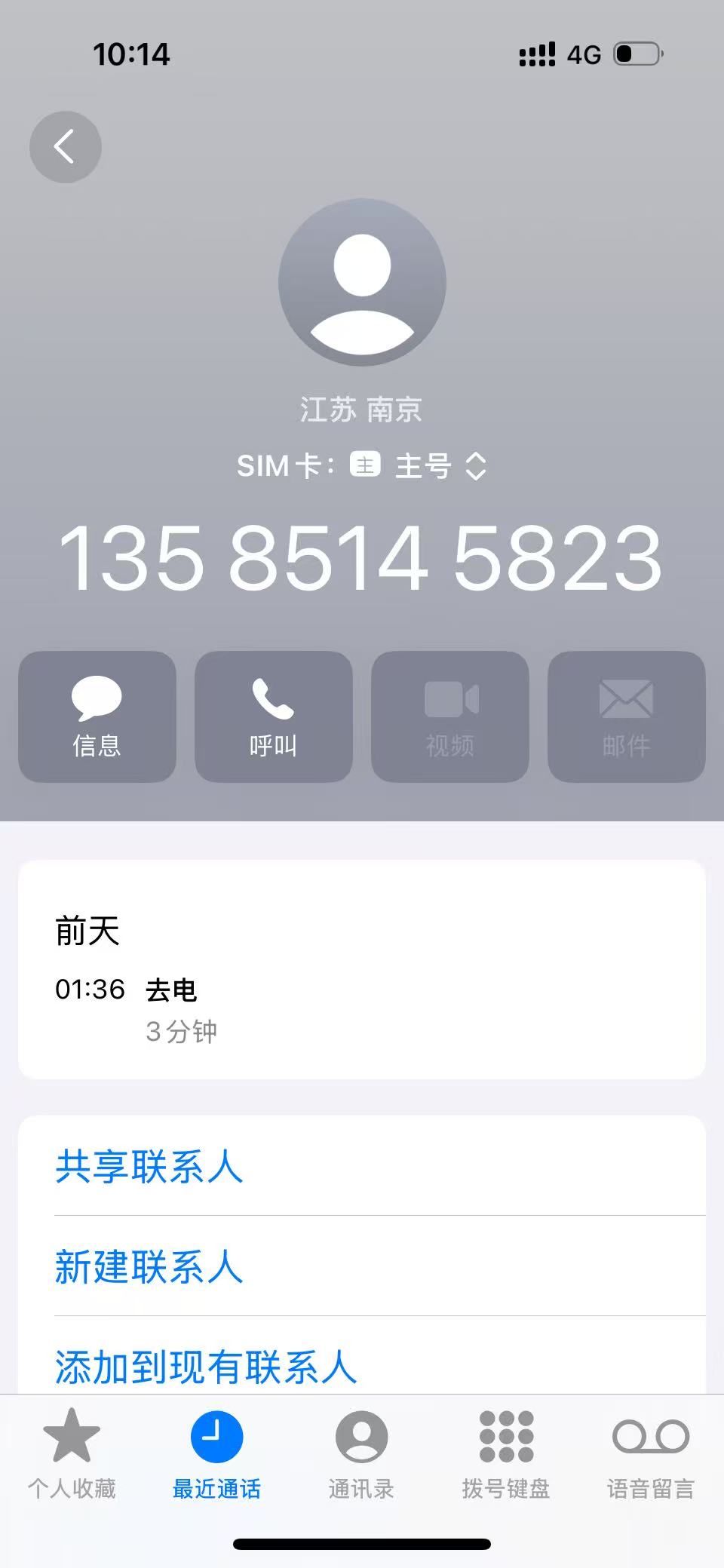Select 新建联系人 to create contact
The height and width of the screenshot is (1568, 724).
pos(149,1266)
